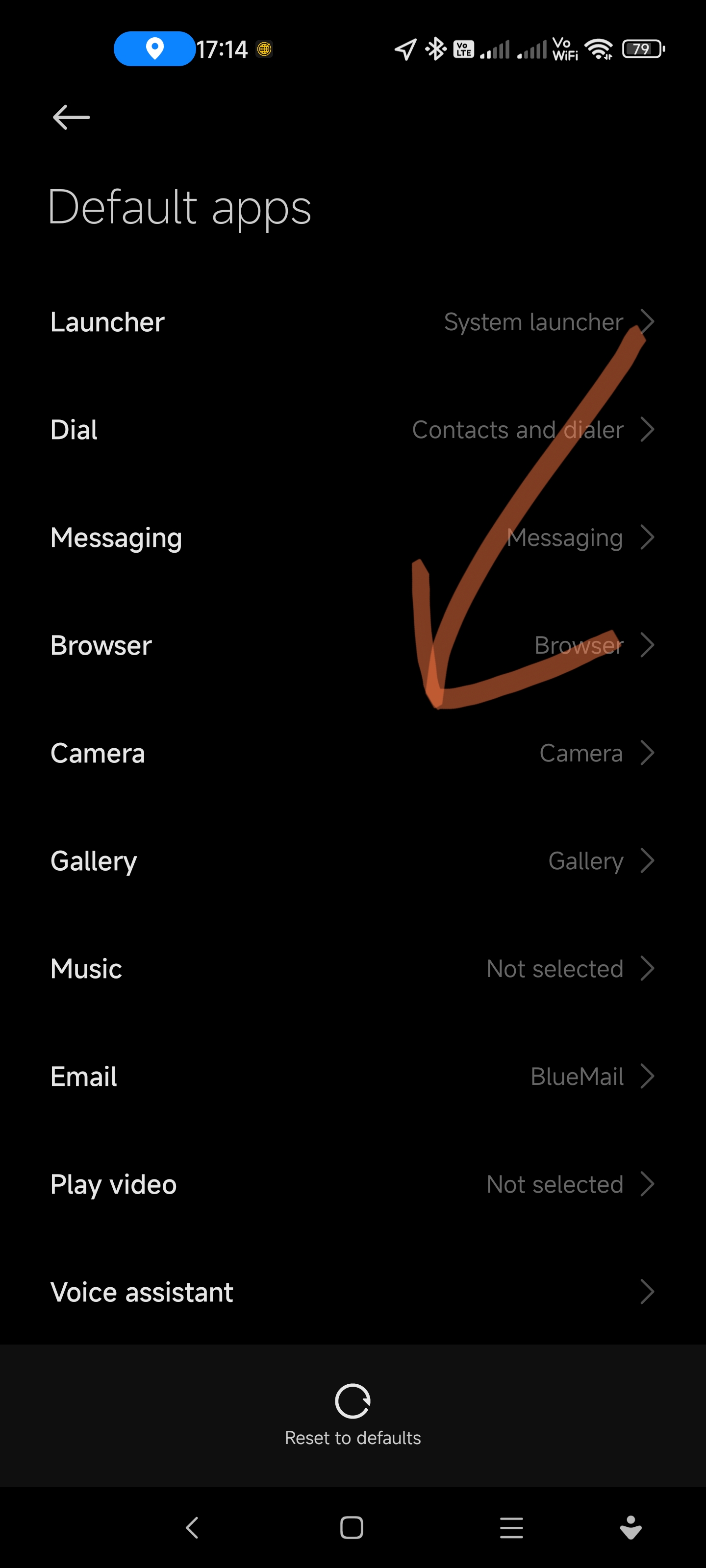This screenshot has height=1568, width=706.
Task: Open the Email default app setting
Action: coord(353,1076)
